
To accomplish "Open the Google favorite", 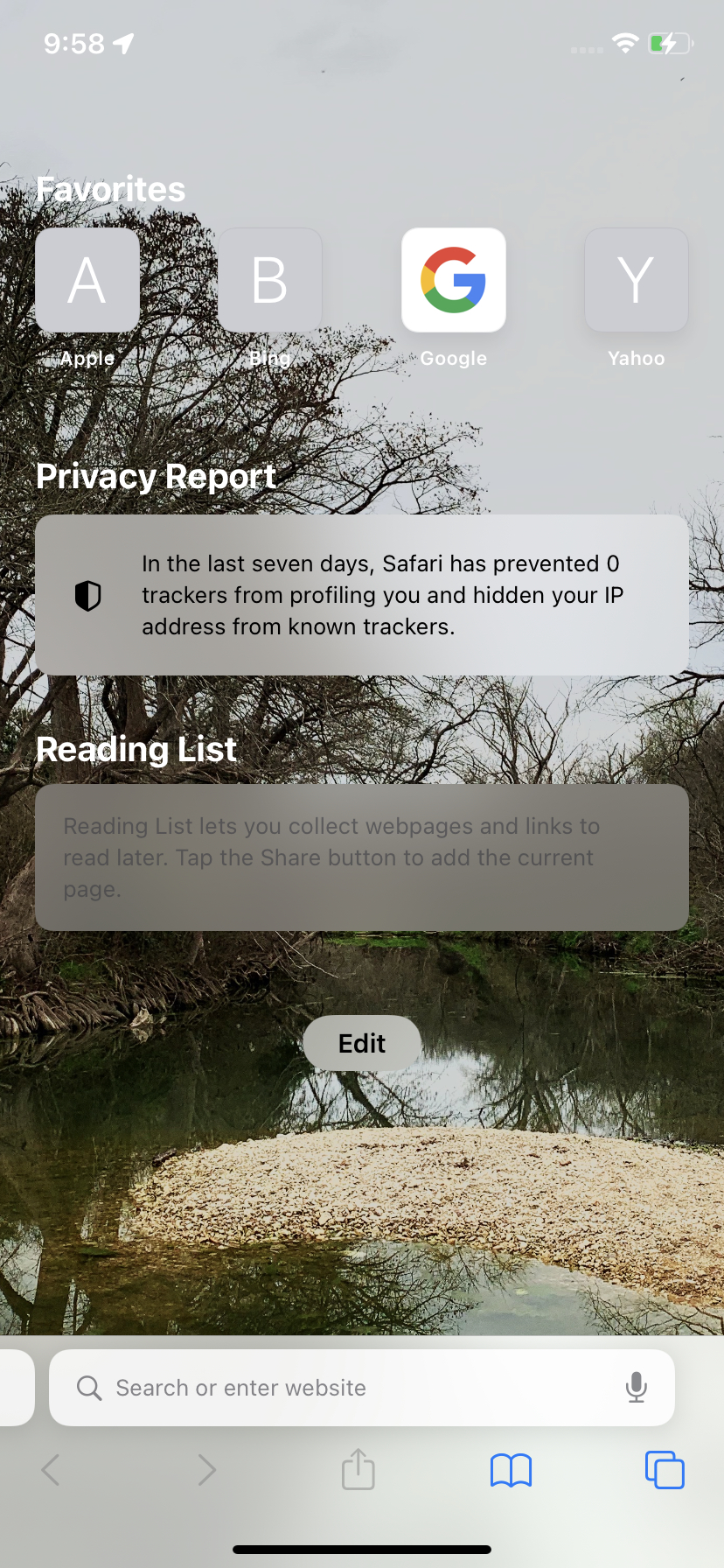I will pos(453,281).
